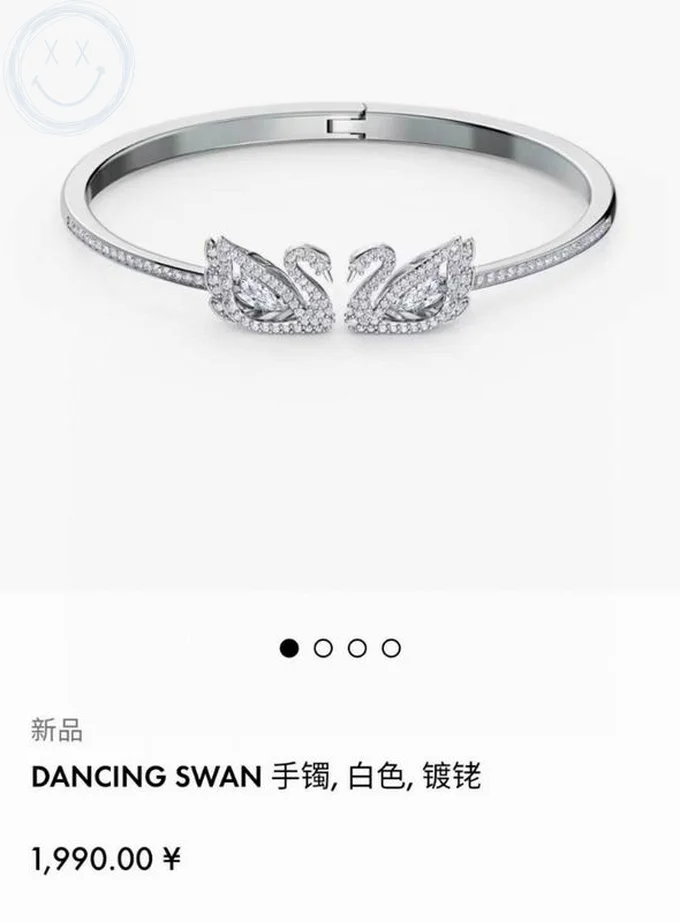The width and height of the screenshot is (680, 922).
Task: Go to the fourth image indicator dot
Action: click(x=391, y=648)
